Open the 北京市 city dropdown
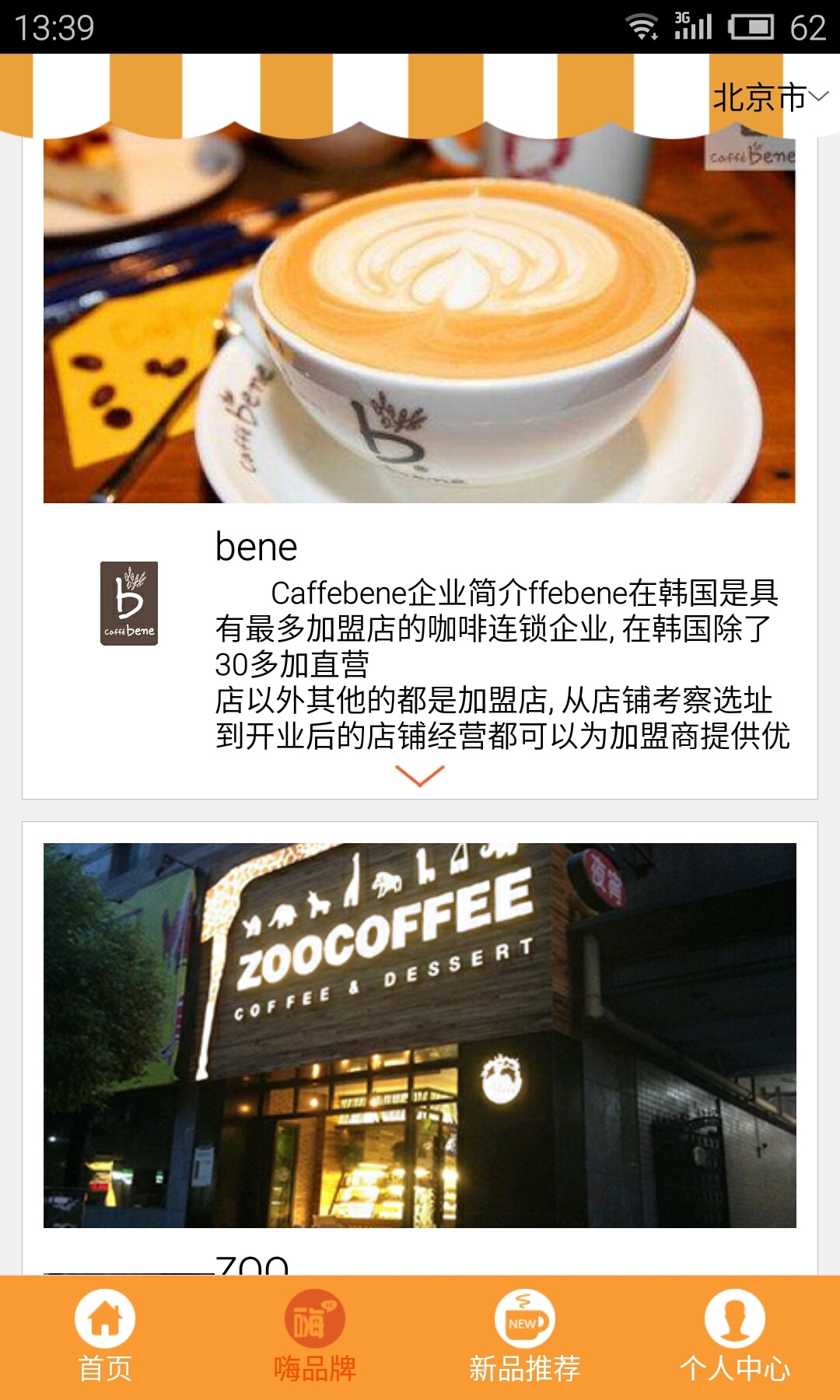840x1400 pixels. (x=771, y=97)
